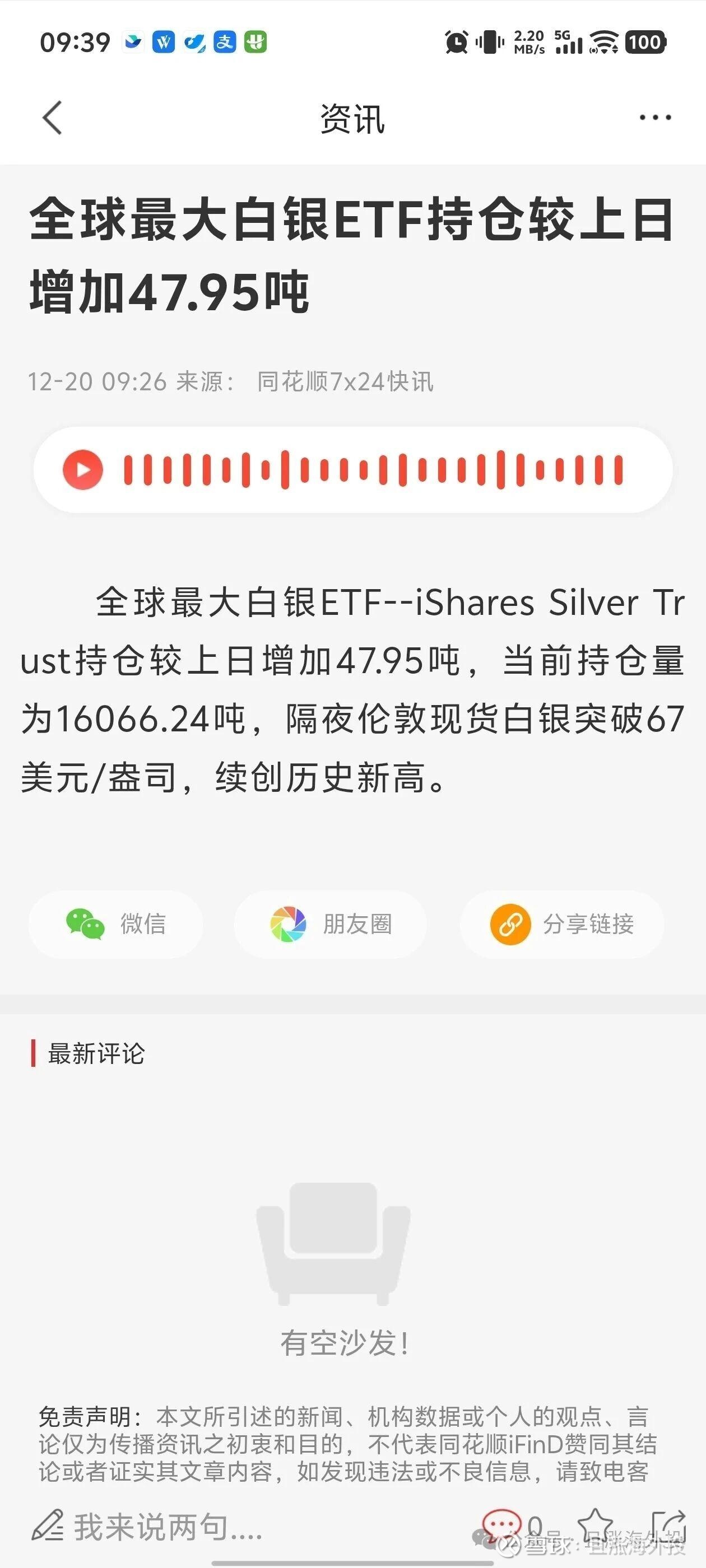Expand the 最新评论 comments section

point(95,1053)
